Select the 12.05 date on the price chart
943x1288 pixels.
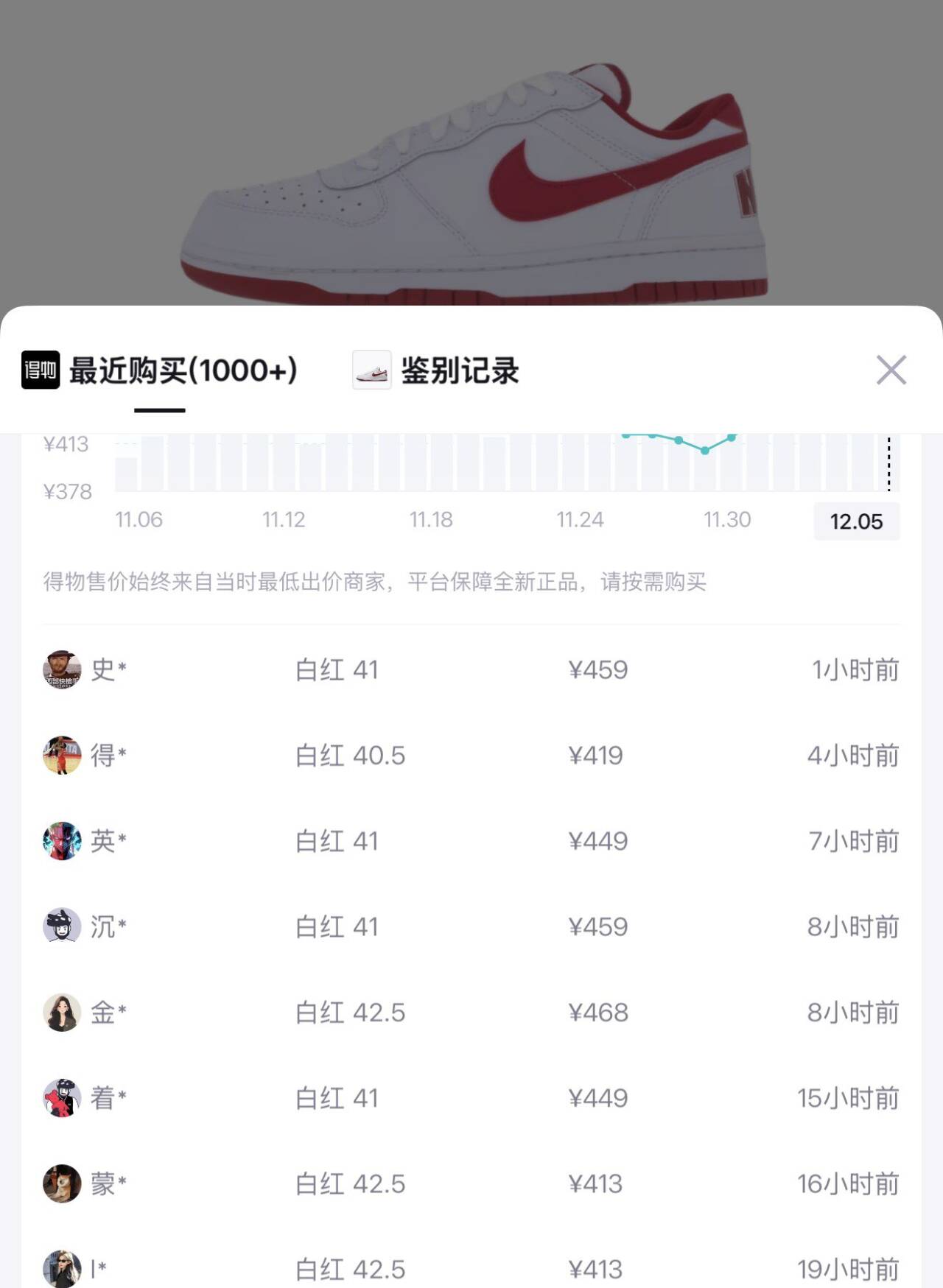pos(856,521)
